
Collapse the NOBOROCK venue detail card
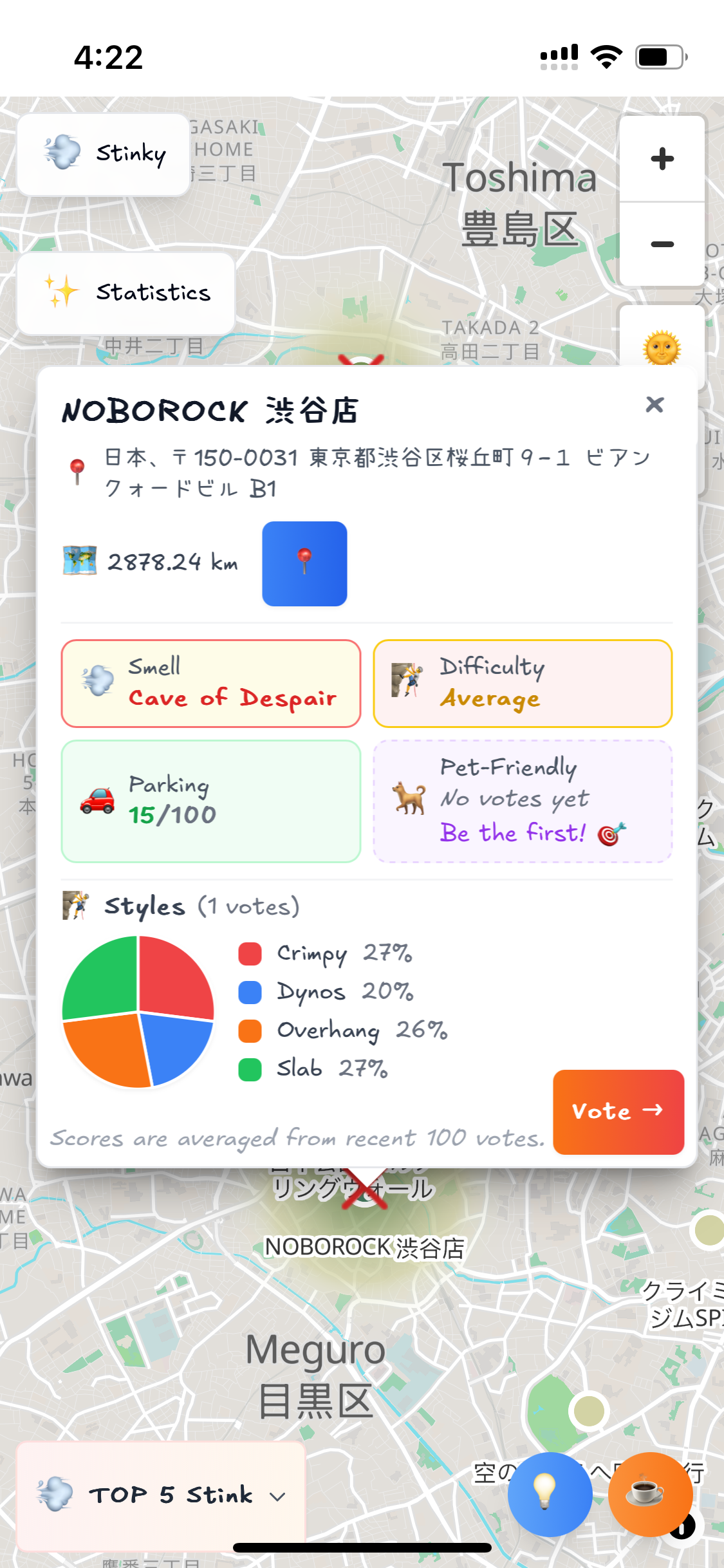655,405
